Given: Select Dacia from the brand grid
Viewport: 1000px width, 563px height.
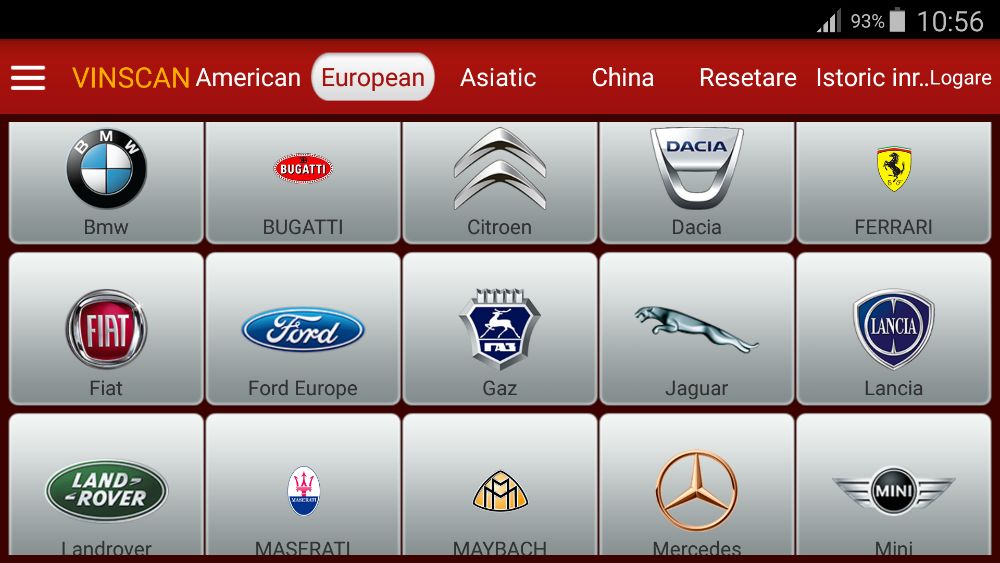Looking at the screenshot, I should pyautogui.click(x=697, y=182).
